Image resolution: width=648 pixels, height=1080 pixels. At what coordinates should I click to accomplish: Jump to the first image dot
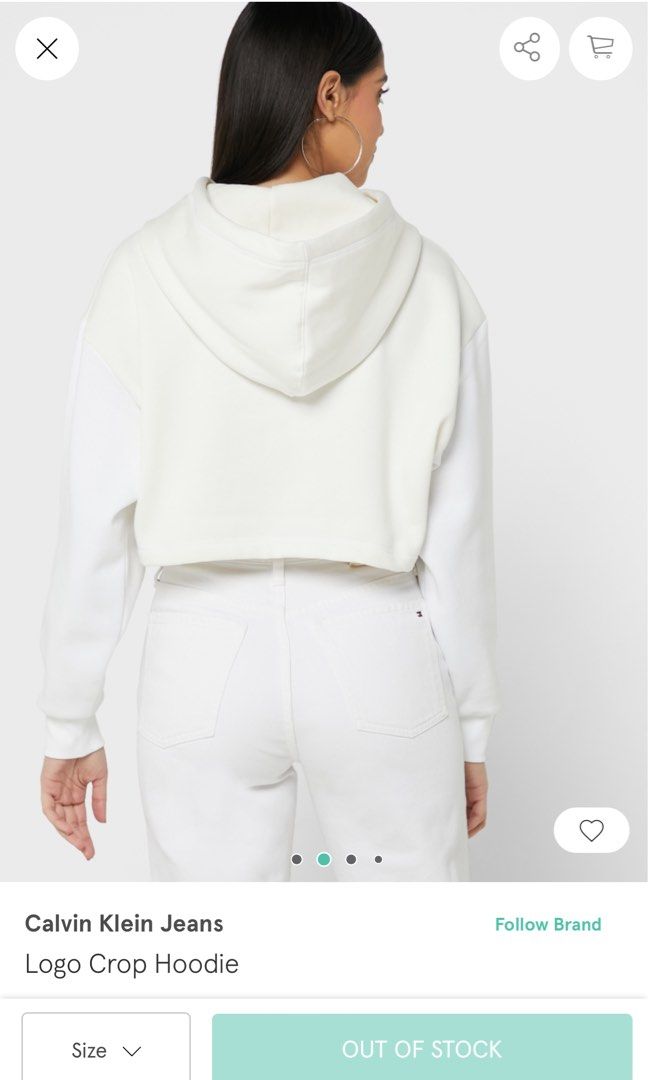click(297, 859)
